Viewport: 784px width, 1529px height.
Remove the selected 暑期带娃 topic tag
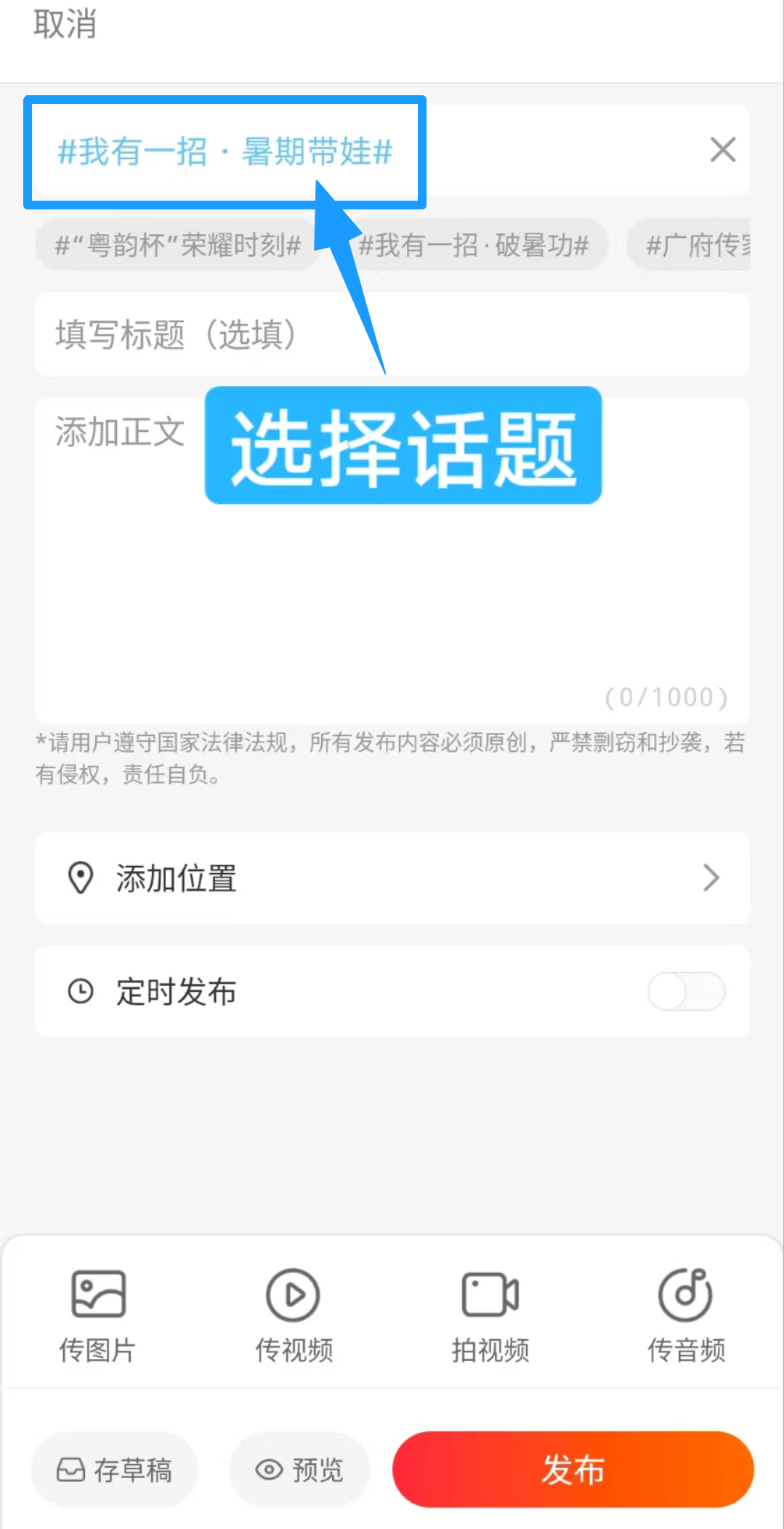722,151
